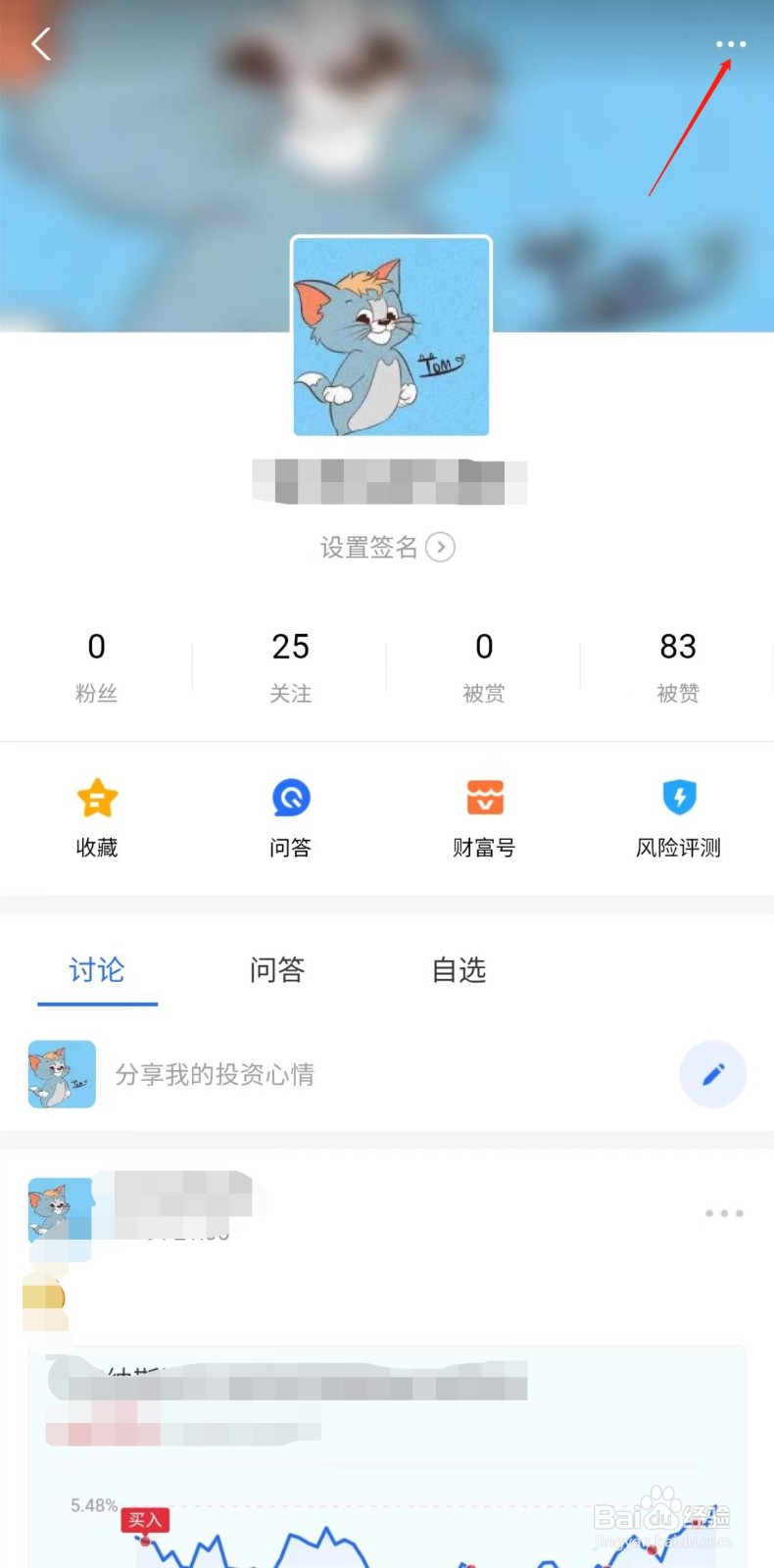This screenshot has height=1568, width=774.
Task: Open the three-dot options on the post
Action: [x=724, y=1213]
